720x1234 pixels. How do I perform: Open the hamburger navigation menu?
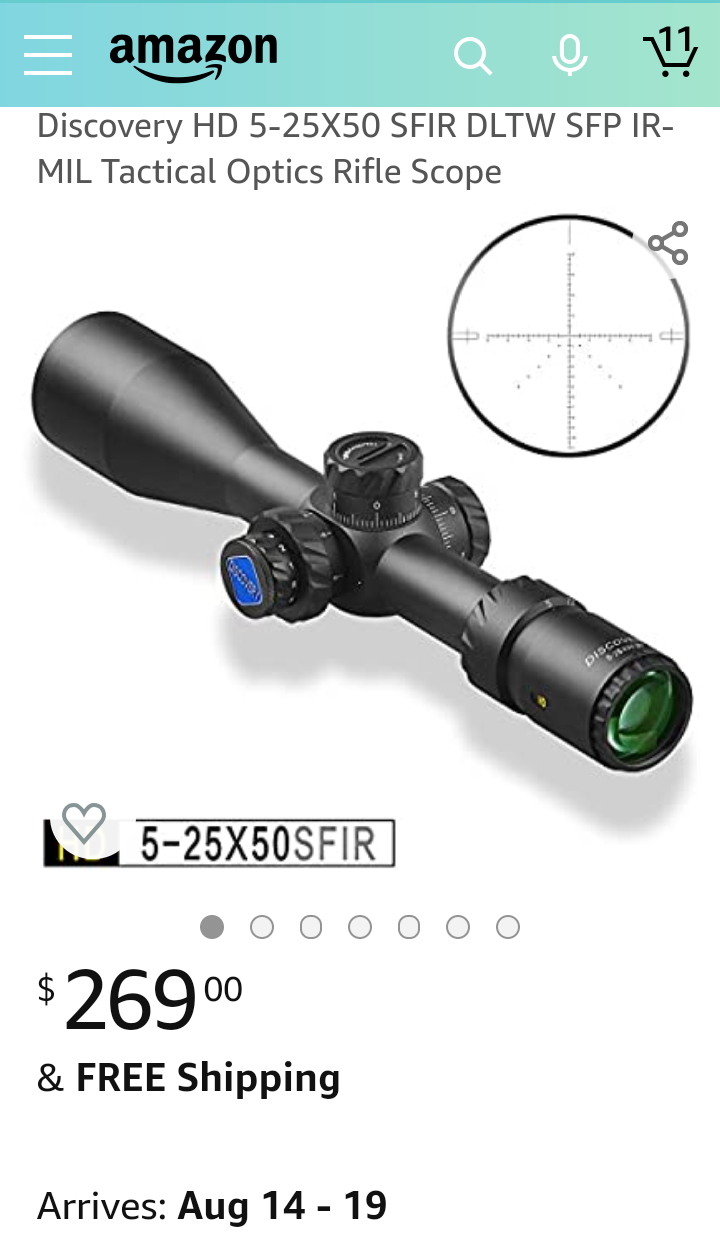click(48, 54)
